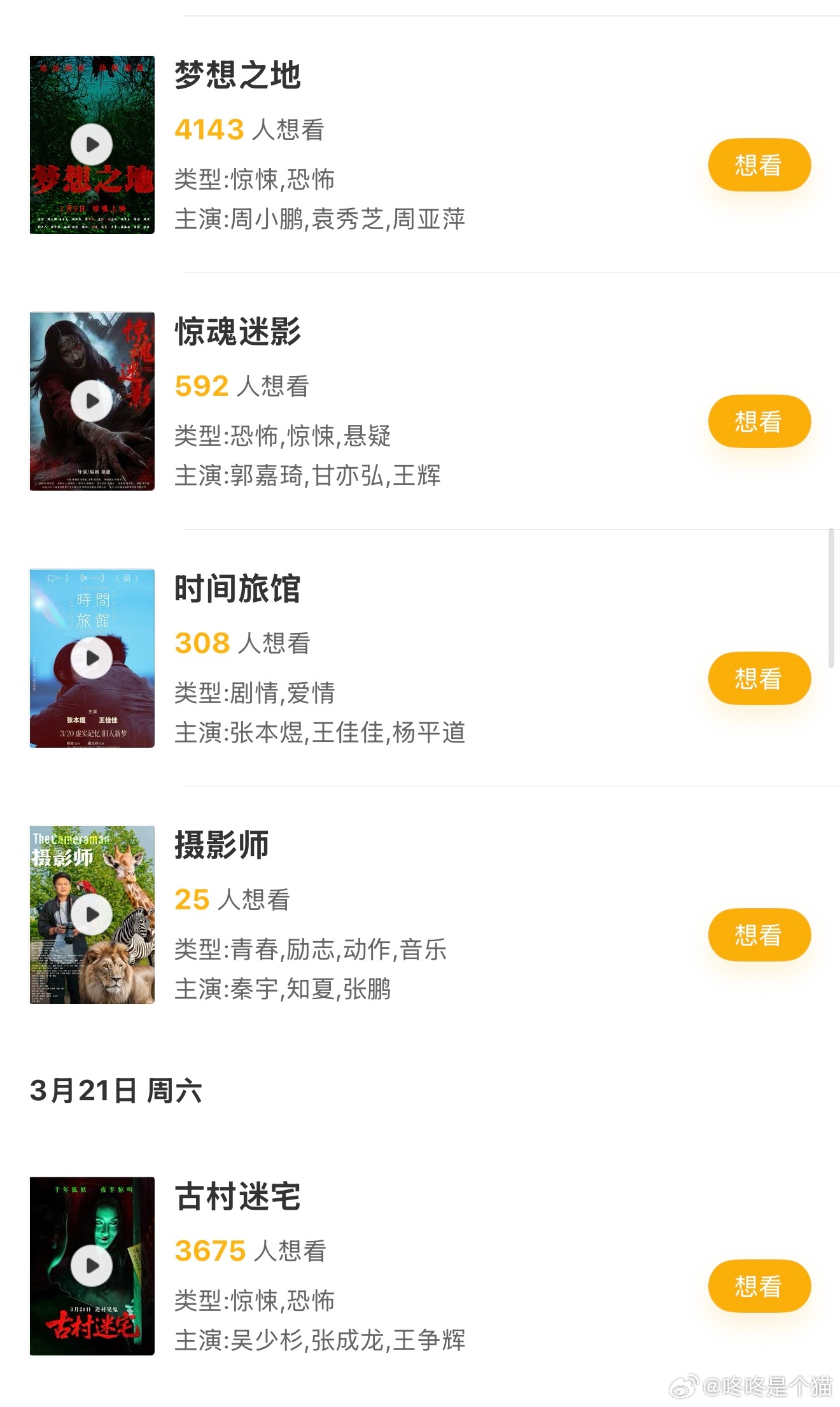Screen dimensions: 840x1407
Task: Select 想看 next to 摄影师
Action: coord(759,935)
